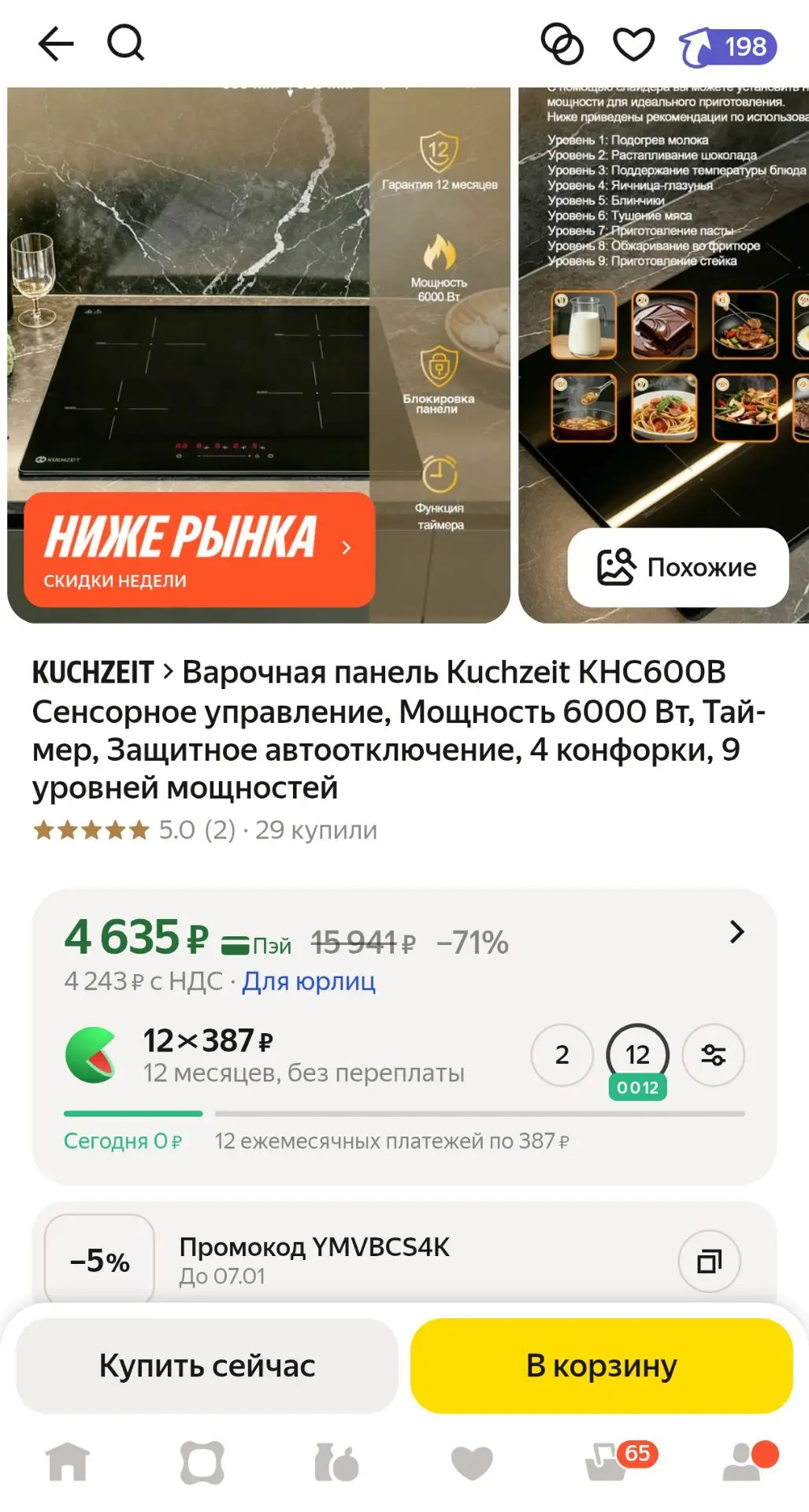Open the KUCHZEIT brand link
Viewport: 809px width, 1512px height.
pyautogui.click(x=93, y=673)
